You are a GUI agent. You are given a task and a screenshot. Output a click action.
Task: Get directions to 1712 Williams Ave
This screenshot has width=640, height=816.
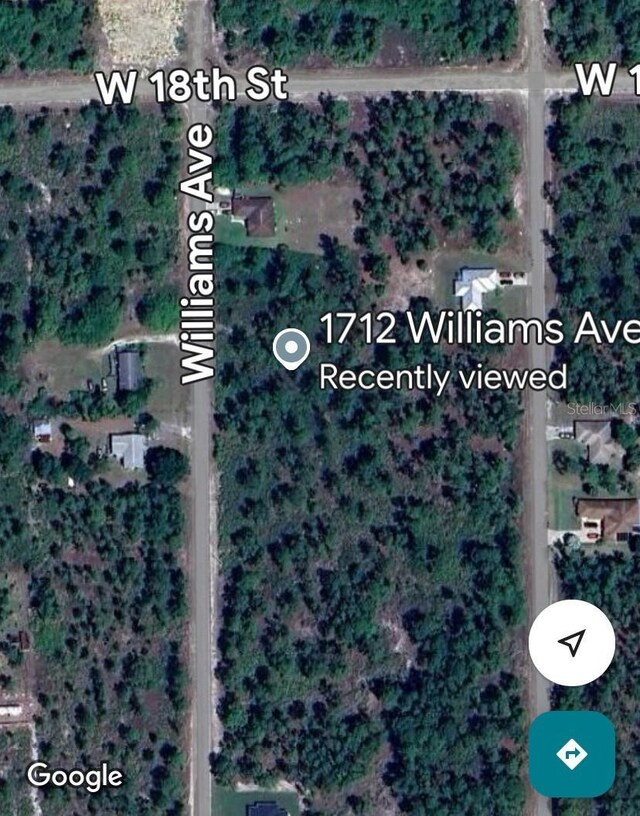coord(571,754)
